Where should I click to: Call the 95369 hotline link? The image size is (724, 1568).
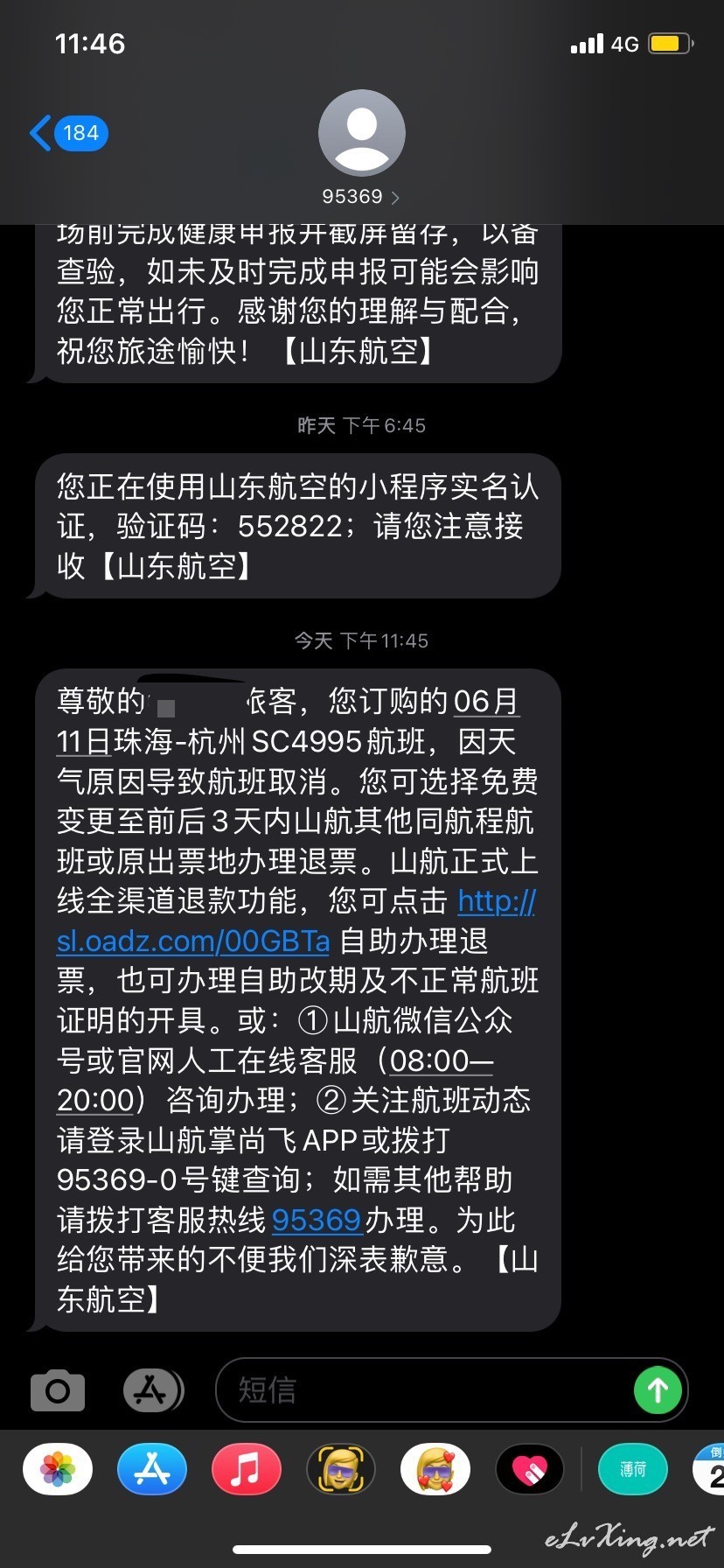317,1220
